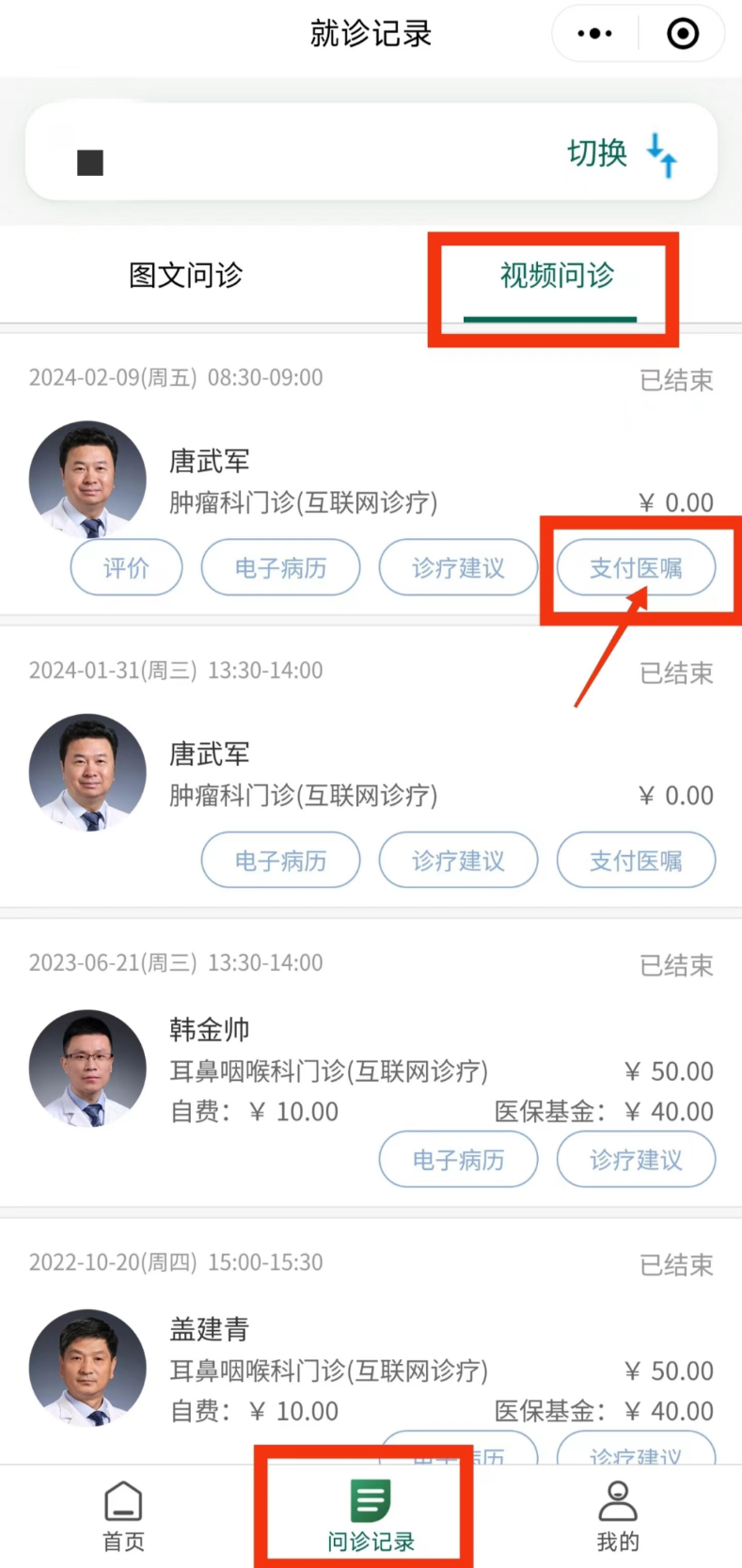Switch to the 图文问诊 tab
The width and height of the screenshot is (742, 1568).
185,276
